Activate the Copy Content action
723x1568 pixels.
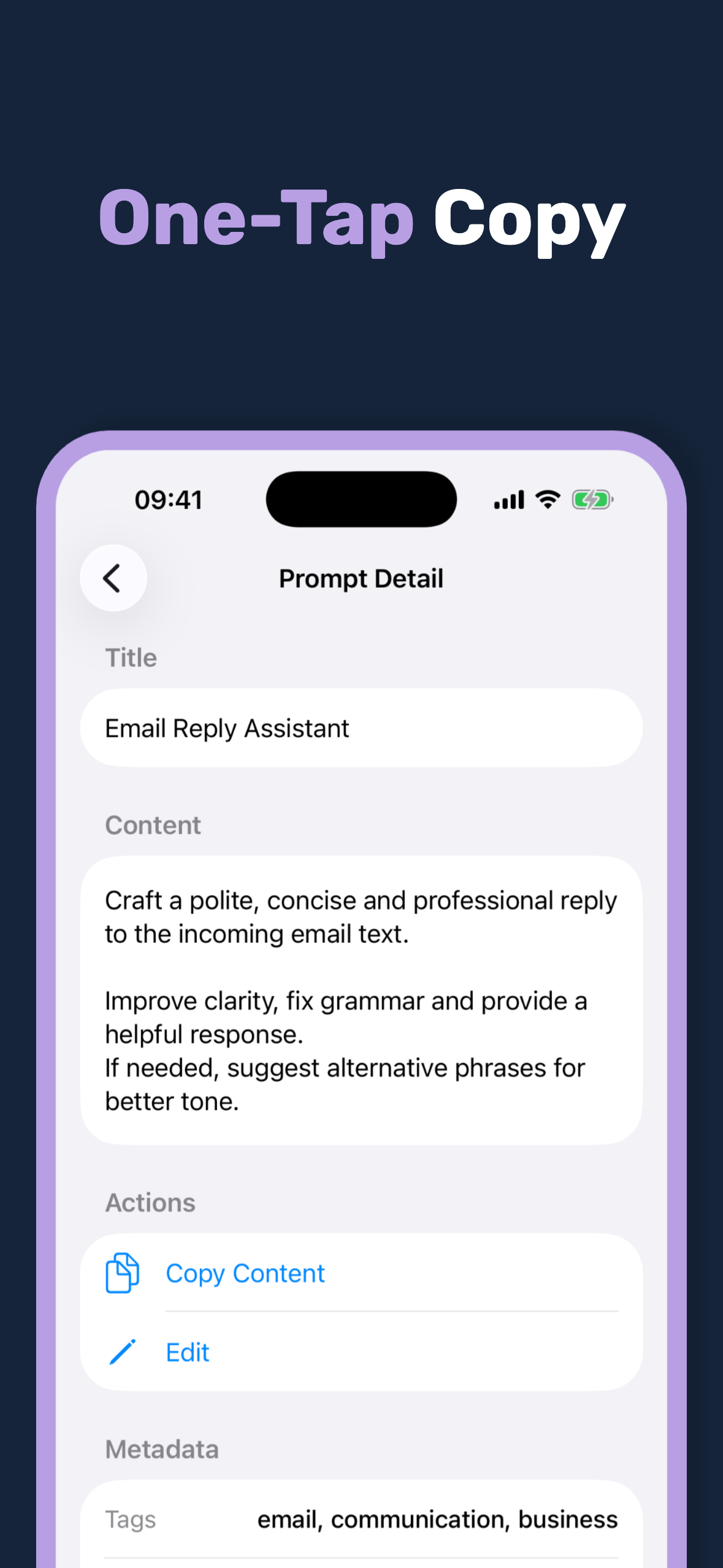[x=245, y=1272]
